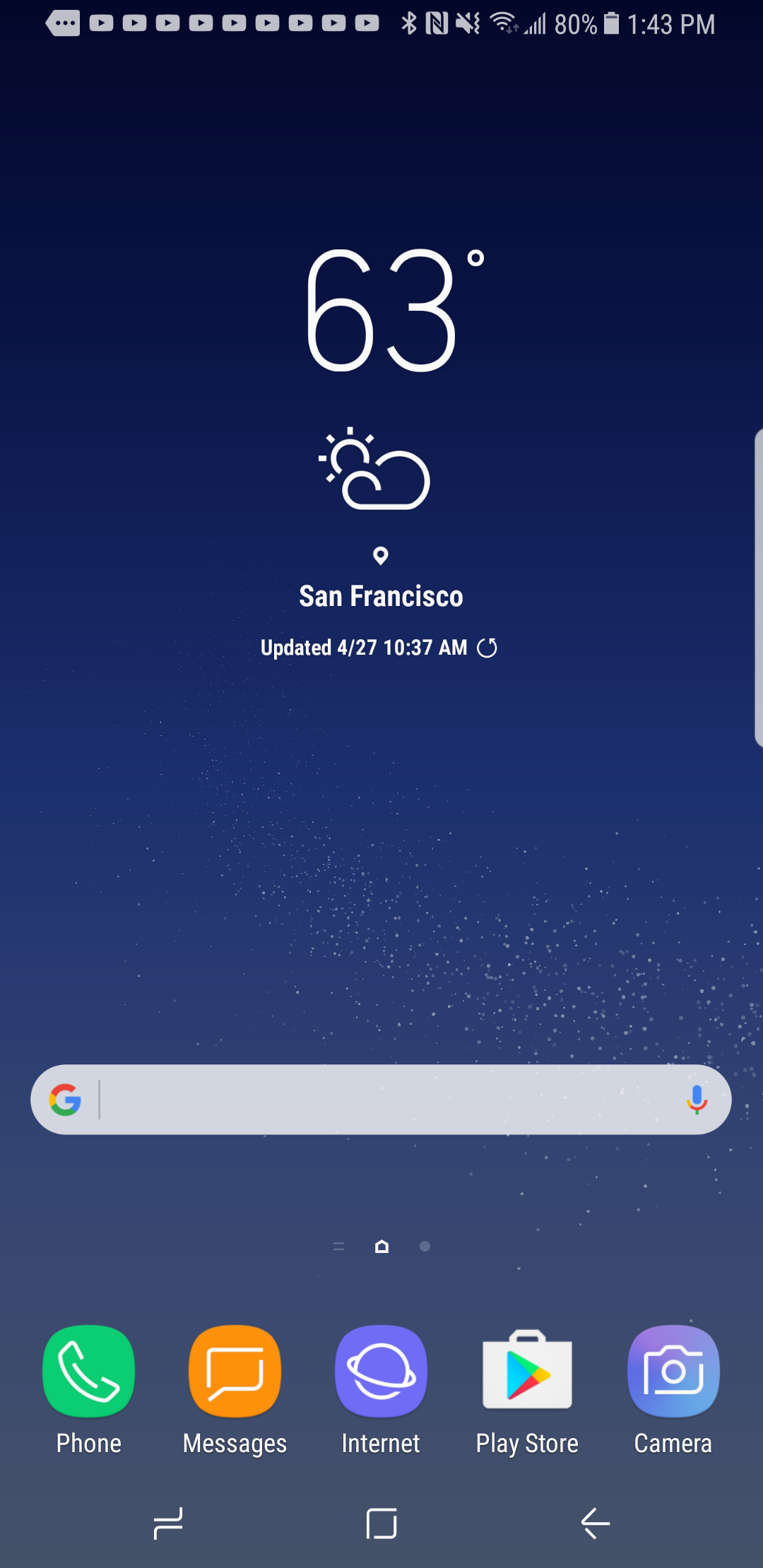This screenshot has height=1568, width=763.
Task: Open the Phone app
Action: 88,1372
